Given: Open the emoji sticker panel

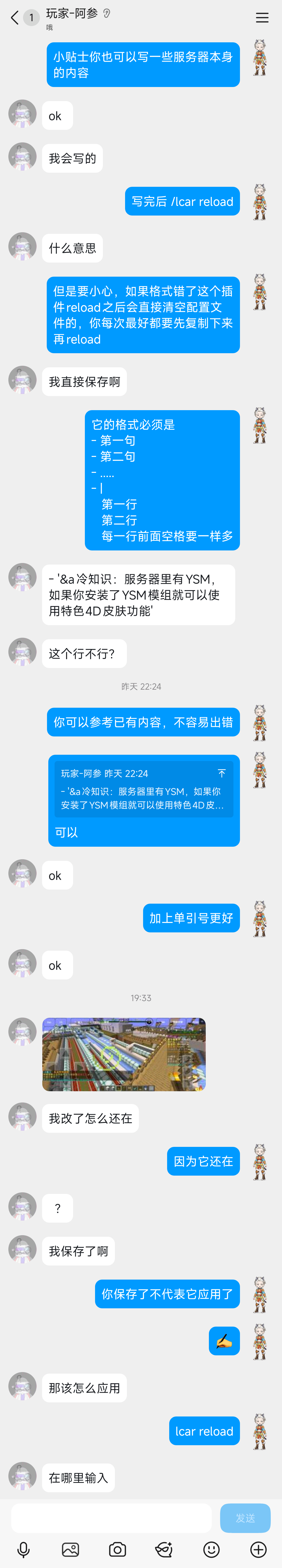Looking at the screenshot, I should click(x=211, y=1549).
